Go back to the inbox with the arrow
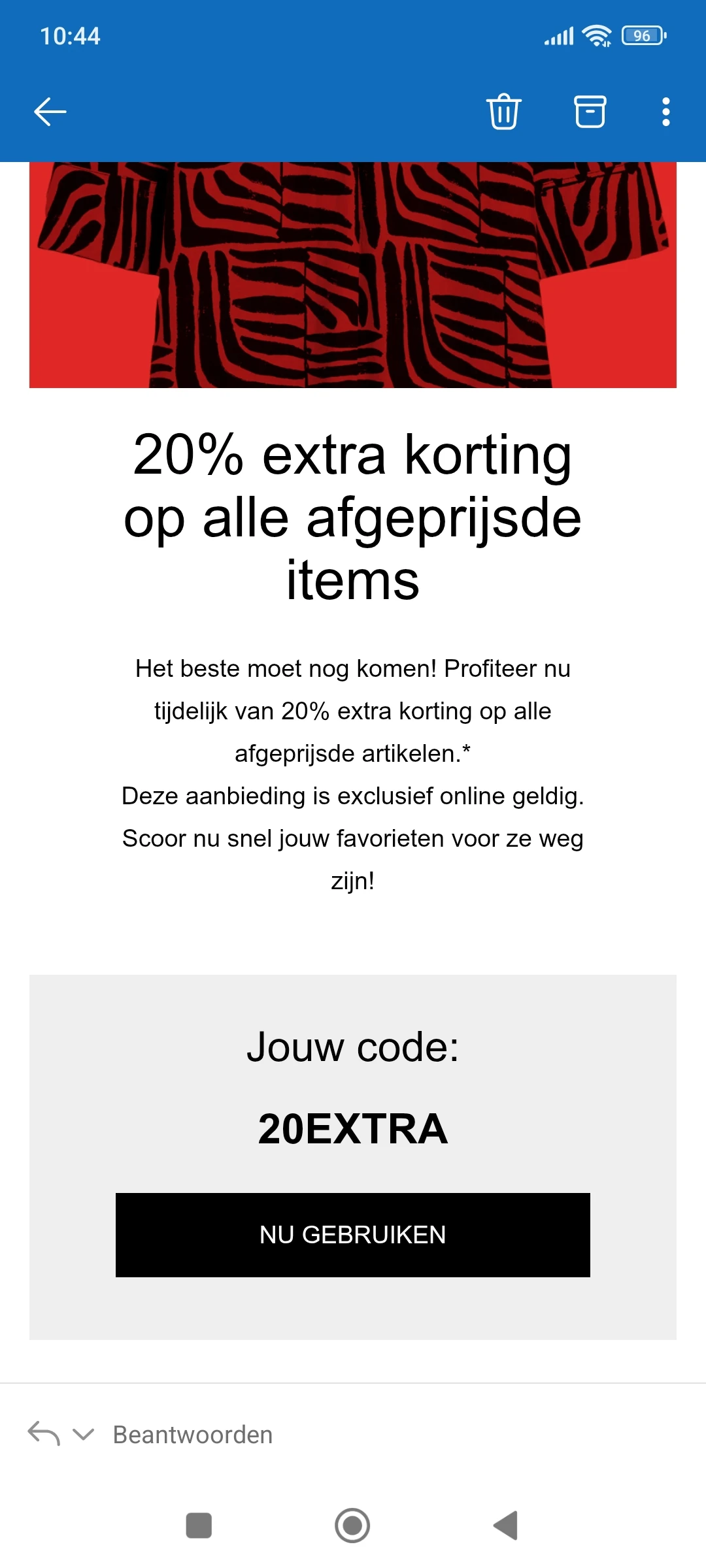 (x=50, y=111)
